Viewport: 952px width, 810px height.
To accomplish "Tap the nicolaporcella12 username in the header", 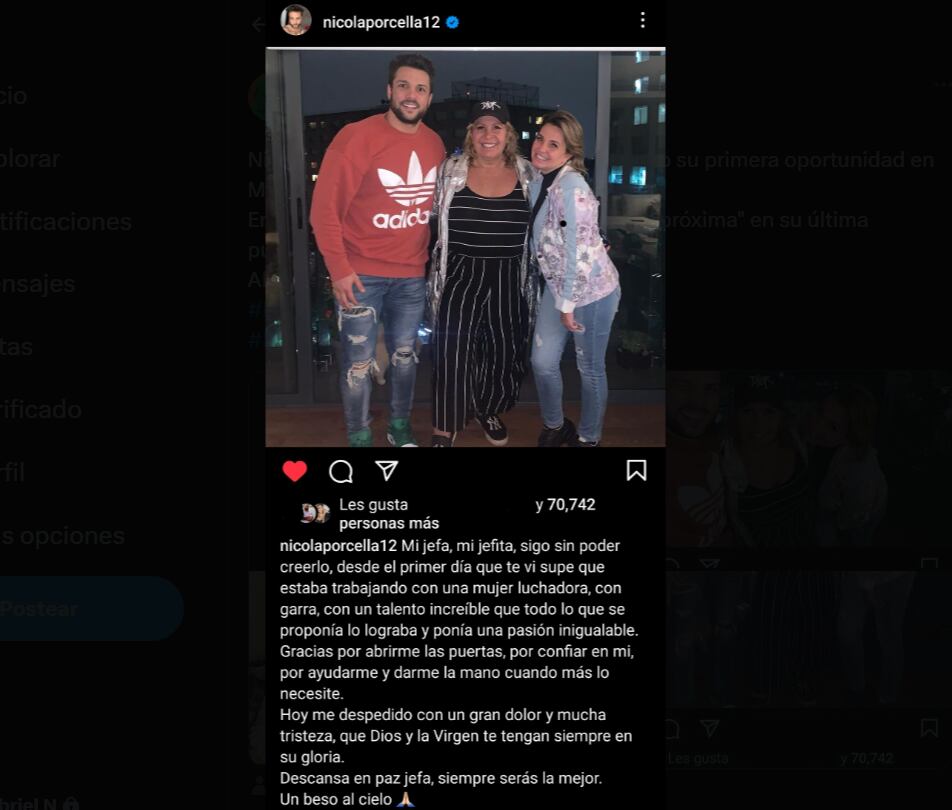I will click(381, 22).
